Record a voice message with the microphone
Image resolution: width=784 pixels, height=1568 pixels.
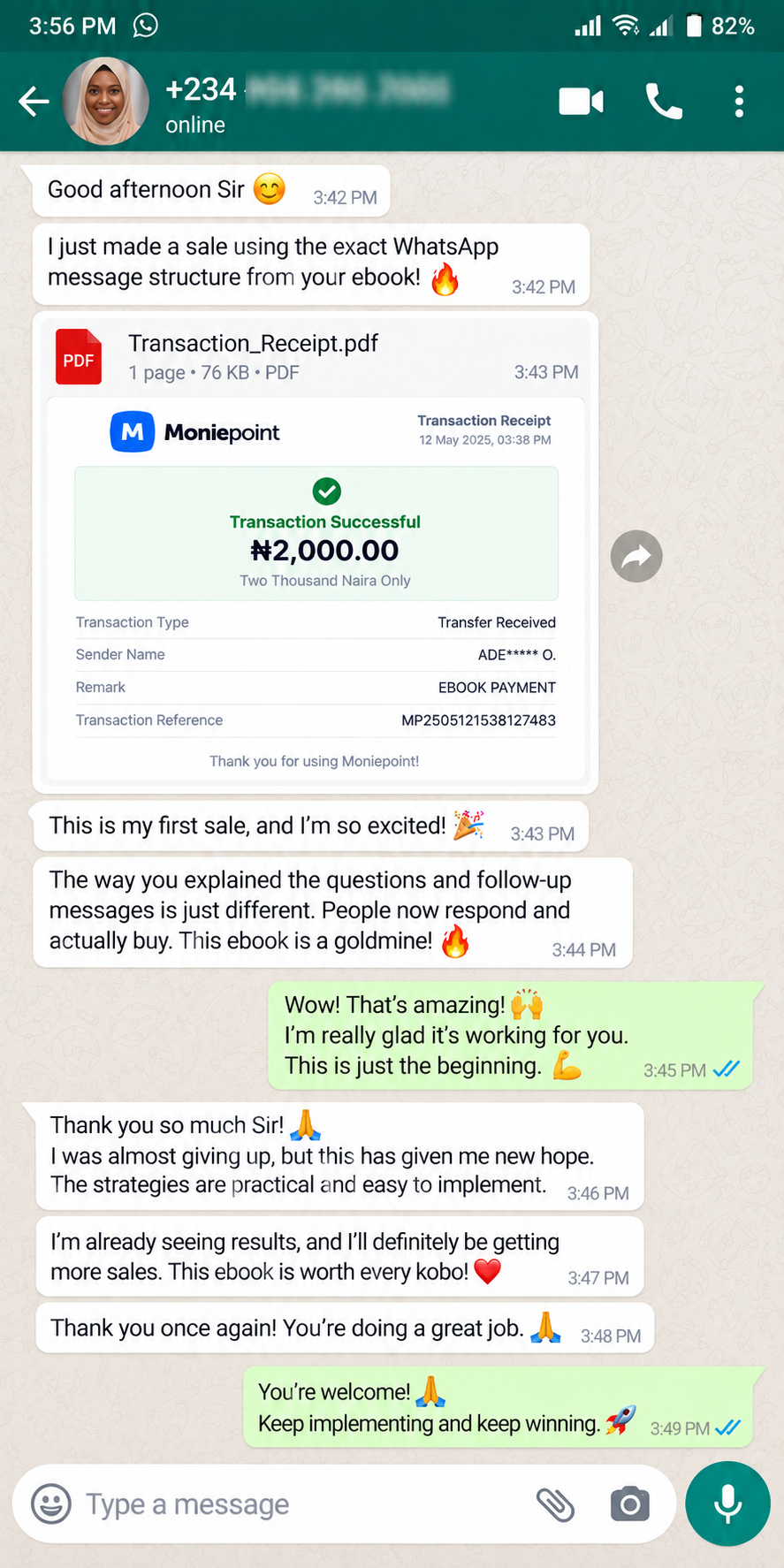727,1503
